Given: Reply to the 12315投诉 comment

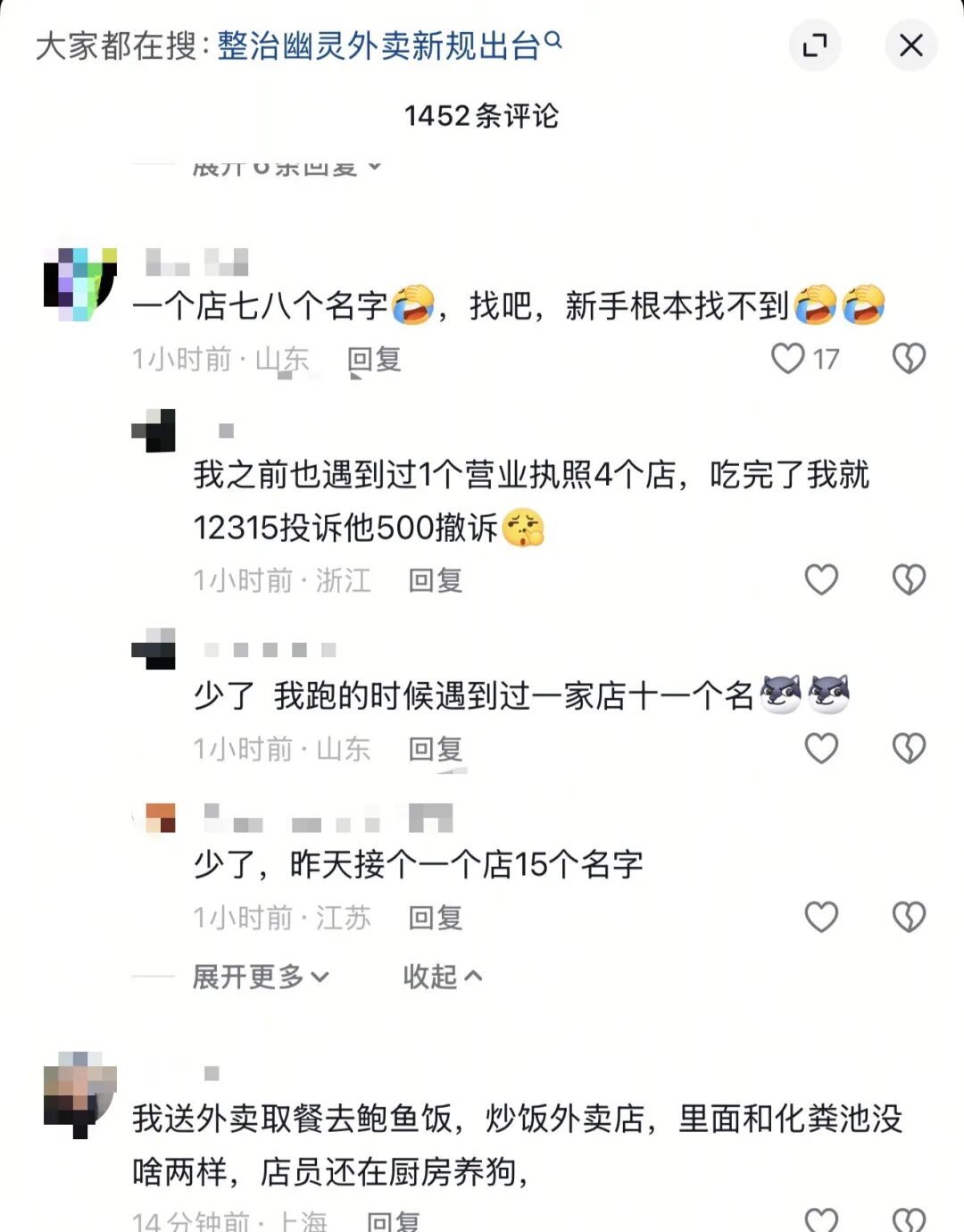Looking at the screenshot, I should (435, 581).
